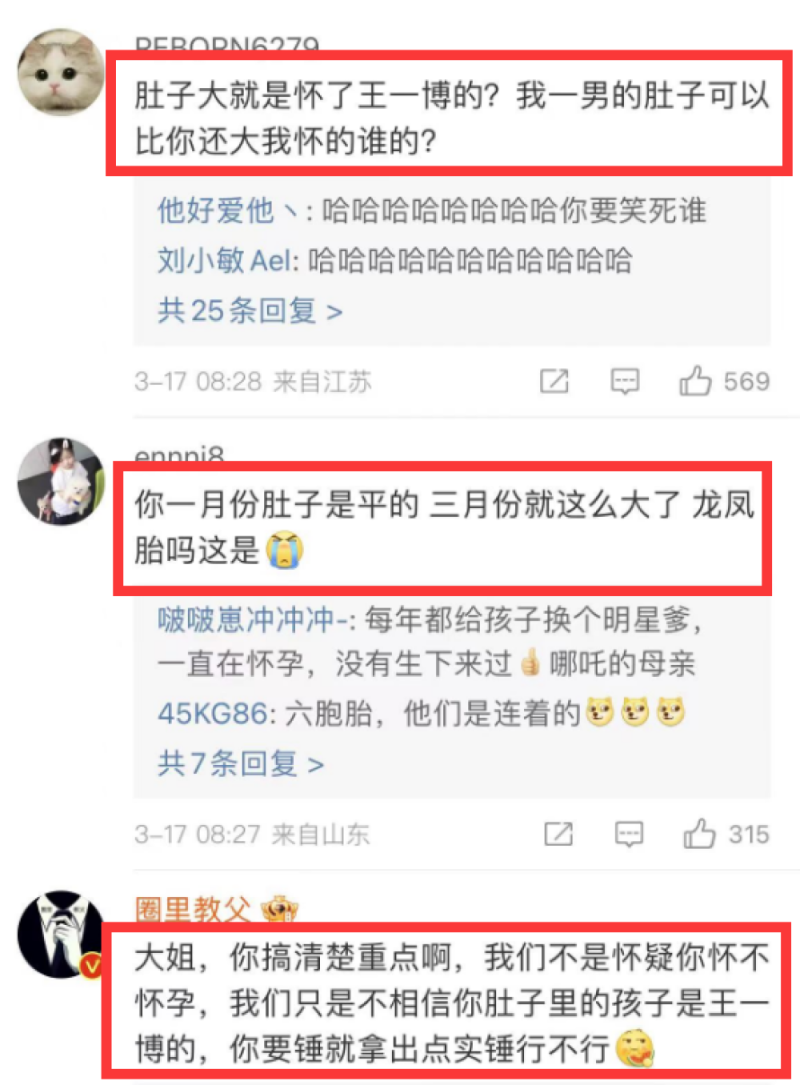Open replier 刘小敏 Ael's profile

point(226,261)
